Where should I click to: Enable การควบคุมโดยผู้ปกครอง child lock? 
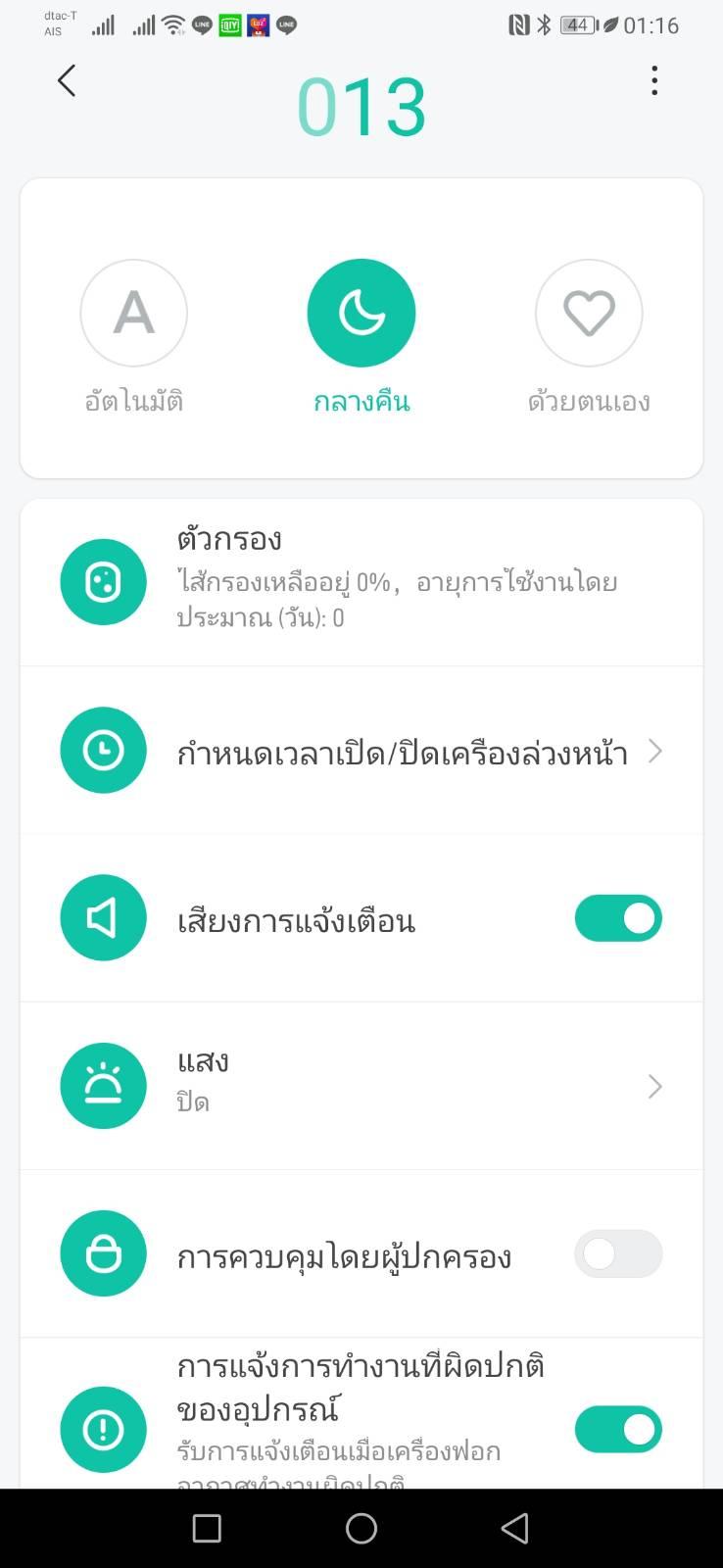click(x=618, y=1253)
